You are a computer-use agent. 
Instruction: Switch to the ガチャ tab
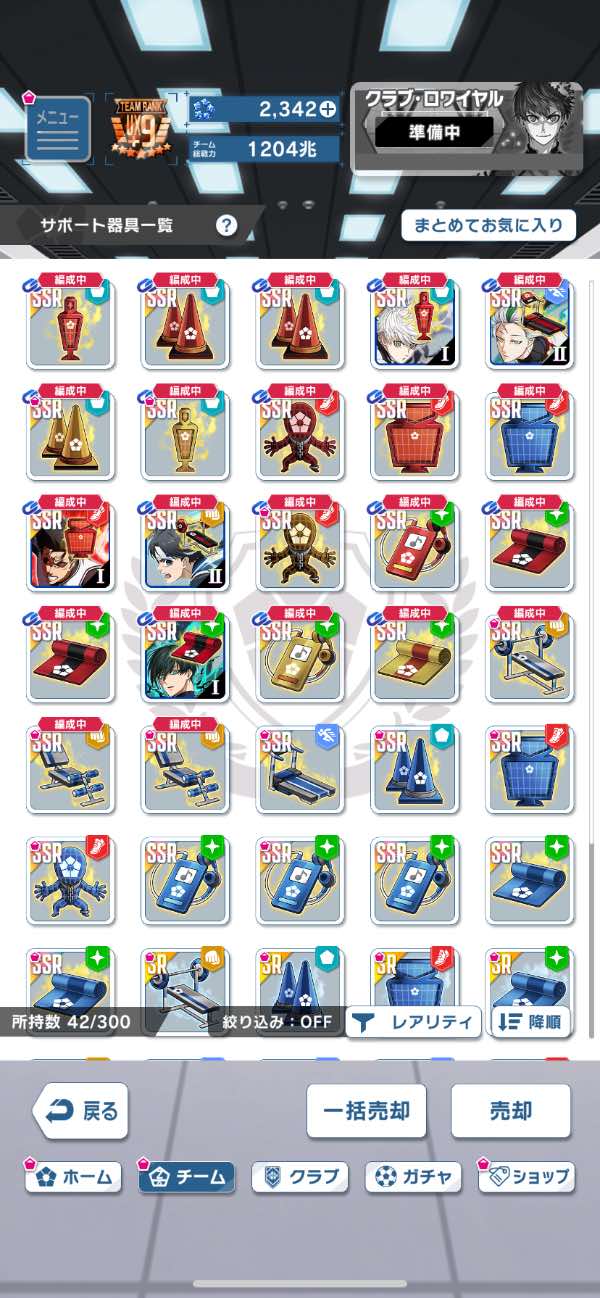pos(414,1178)
